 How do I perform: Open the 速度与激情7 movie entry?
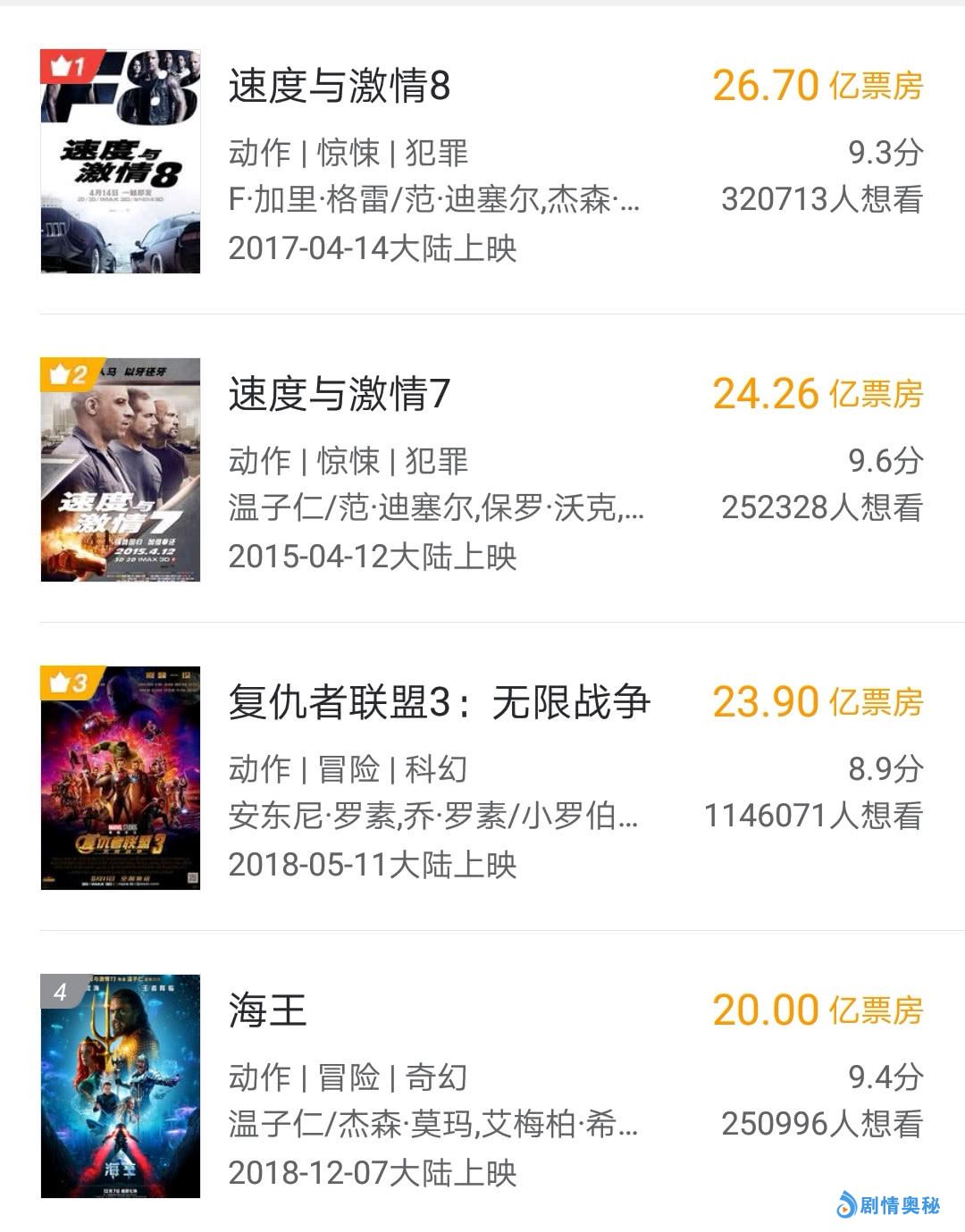coord(340,395)
